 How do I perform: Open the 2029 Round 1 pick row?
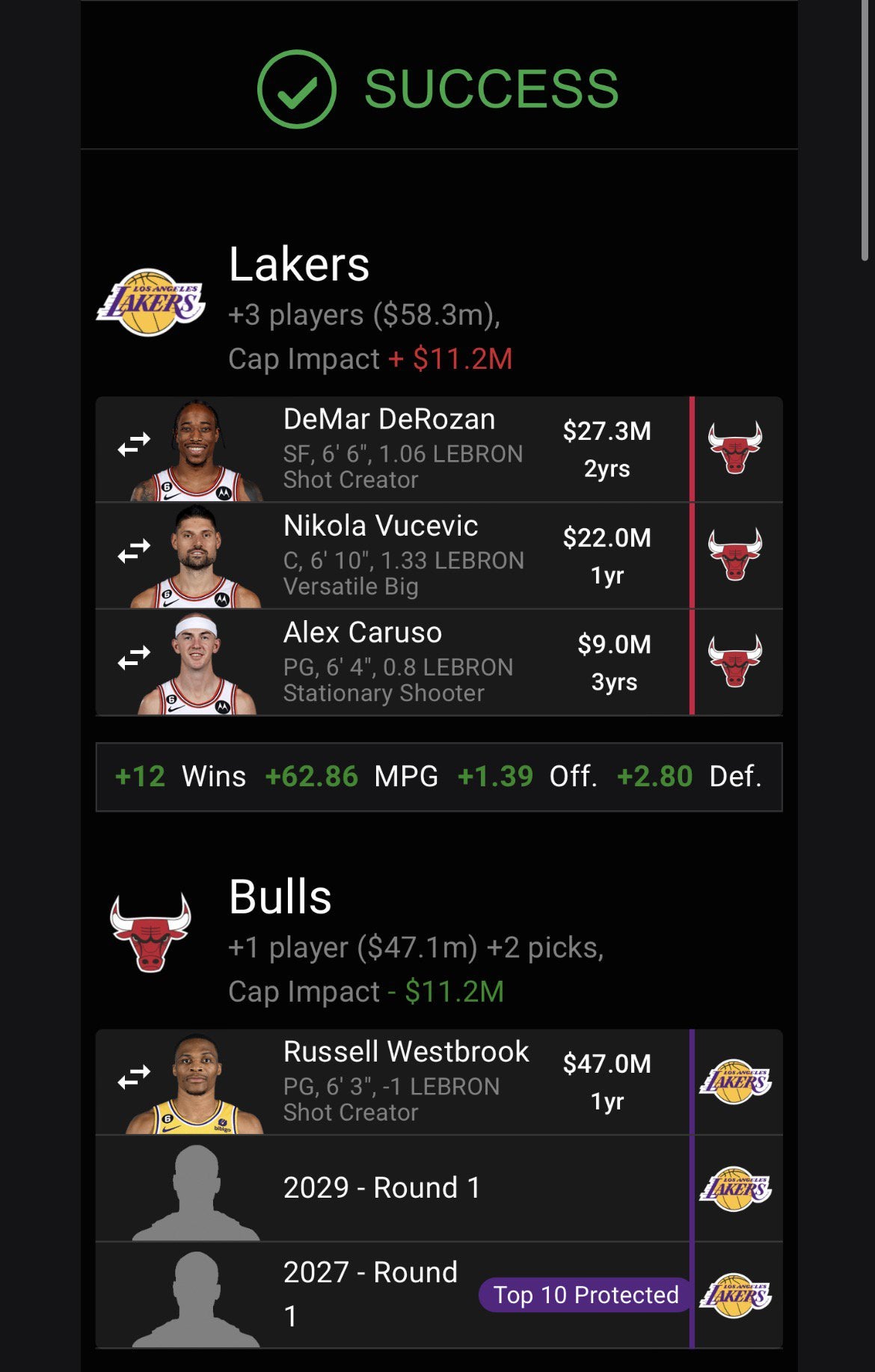tap(381, 1188)
